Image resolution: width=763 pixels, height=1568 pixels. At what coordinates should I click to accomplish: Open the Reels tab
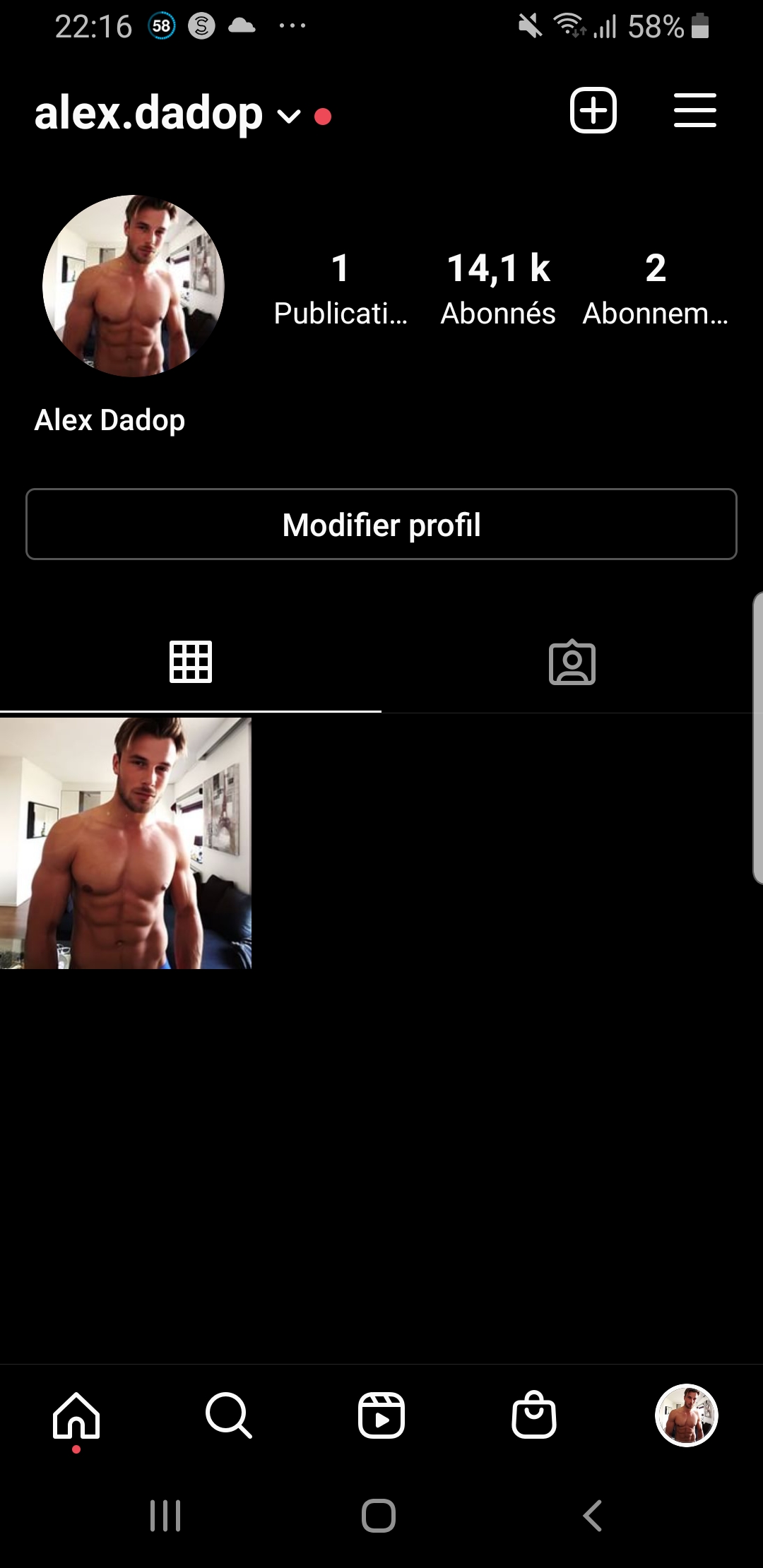coord(381,1415)
